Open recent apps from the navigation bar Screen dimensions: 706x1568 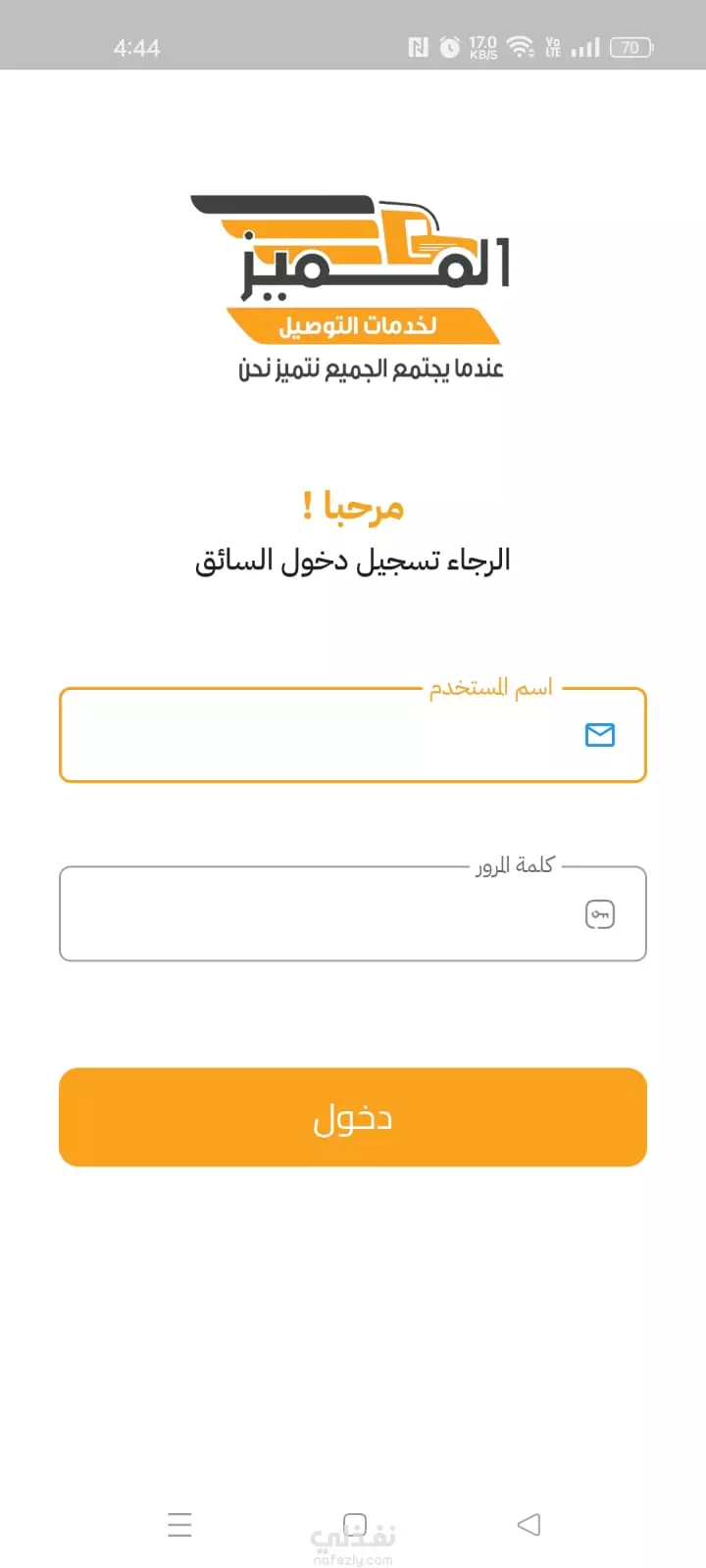[179, 1524]
